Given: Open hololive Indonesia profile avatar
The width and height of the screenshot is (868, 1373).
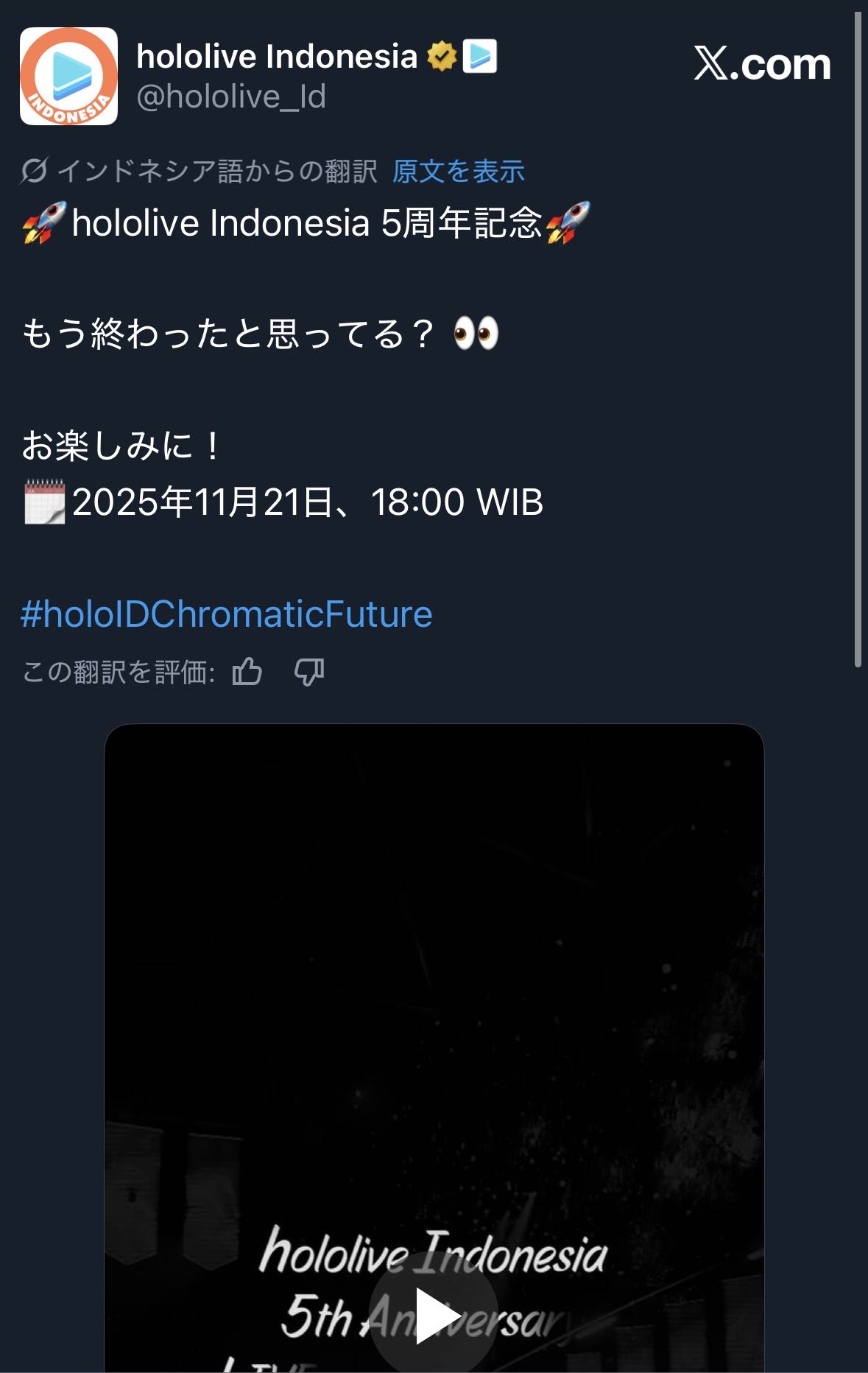Looking at the screenshot, I should pyautogui.click(x=68, y=76).
